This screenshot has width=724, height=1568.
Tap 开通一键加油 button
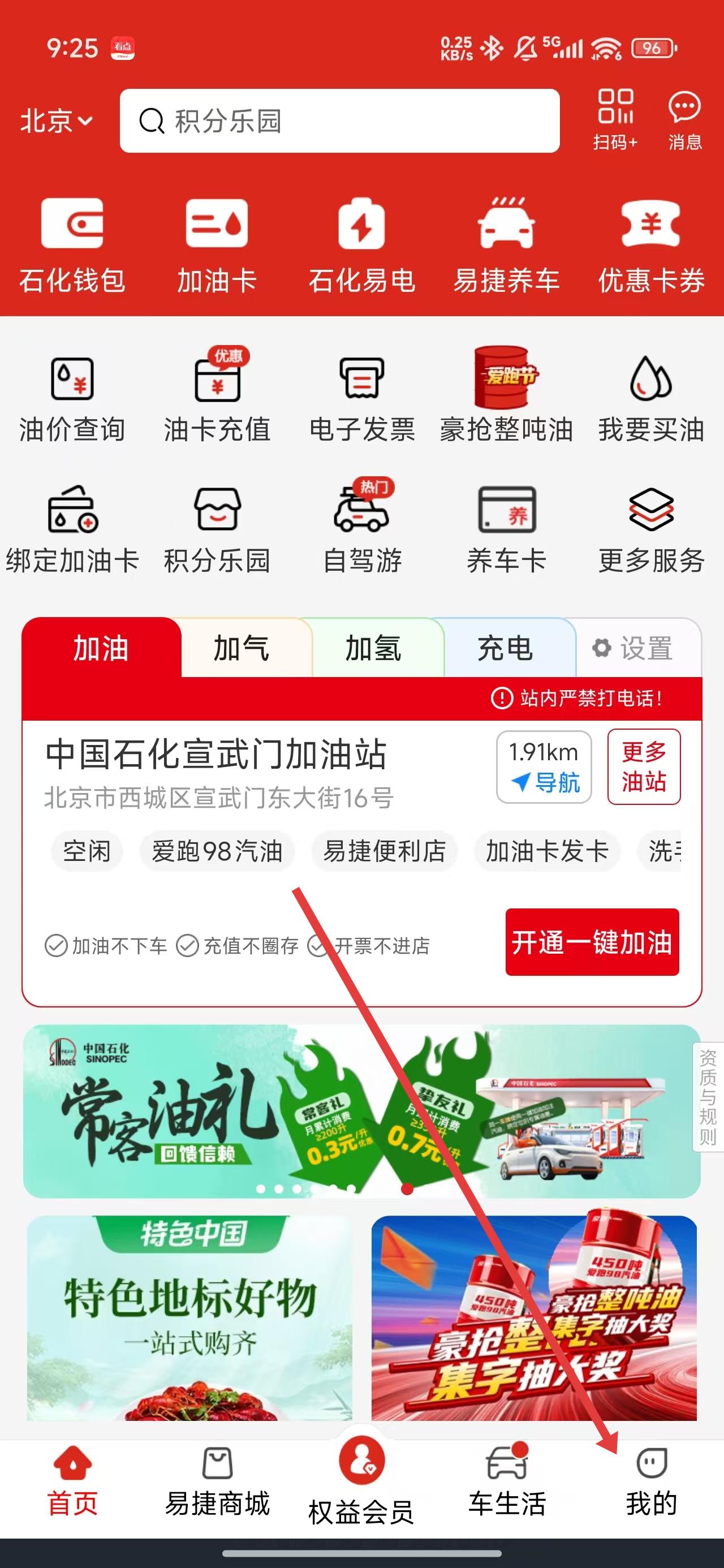[592, 942]
